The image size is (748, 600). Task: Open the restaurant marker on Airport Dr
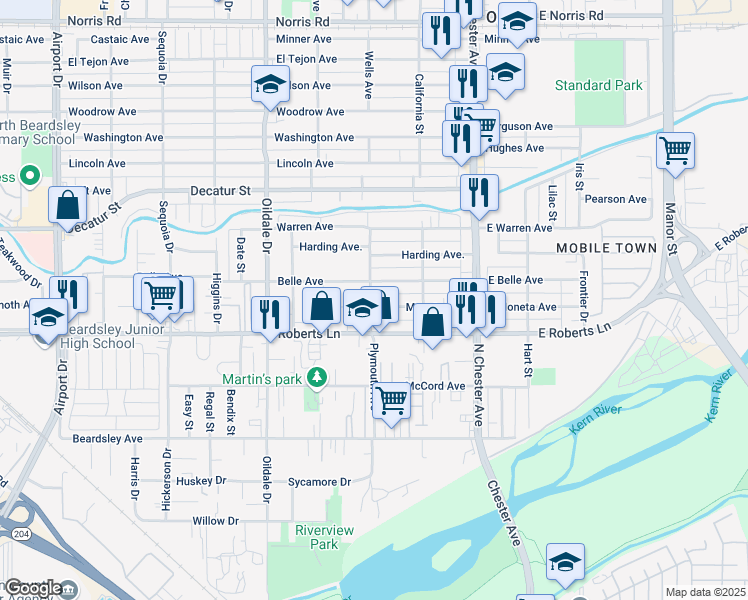tap(69, 294)
